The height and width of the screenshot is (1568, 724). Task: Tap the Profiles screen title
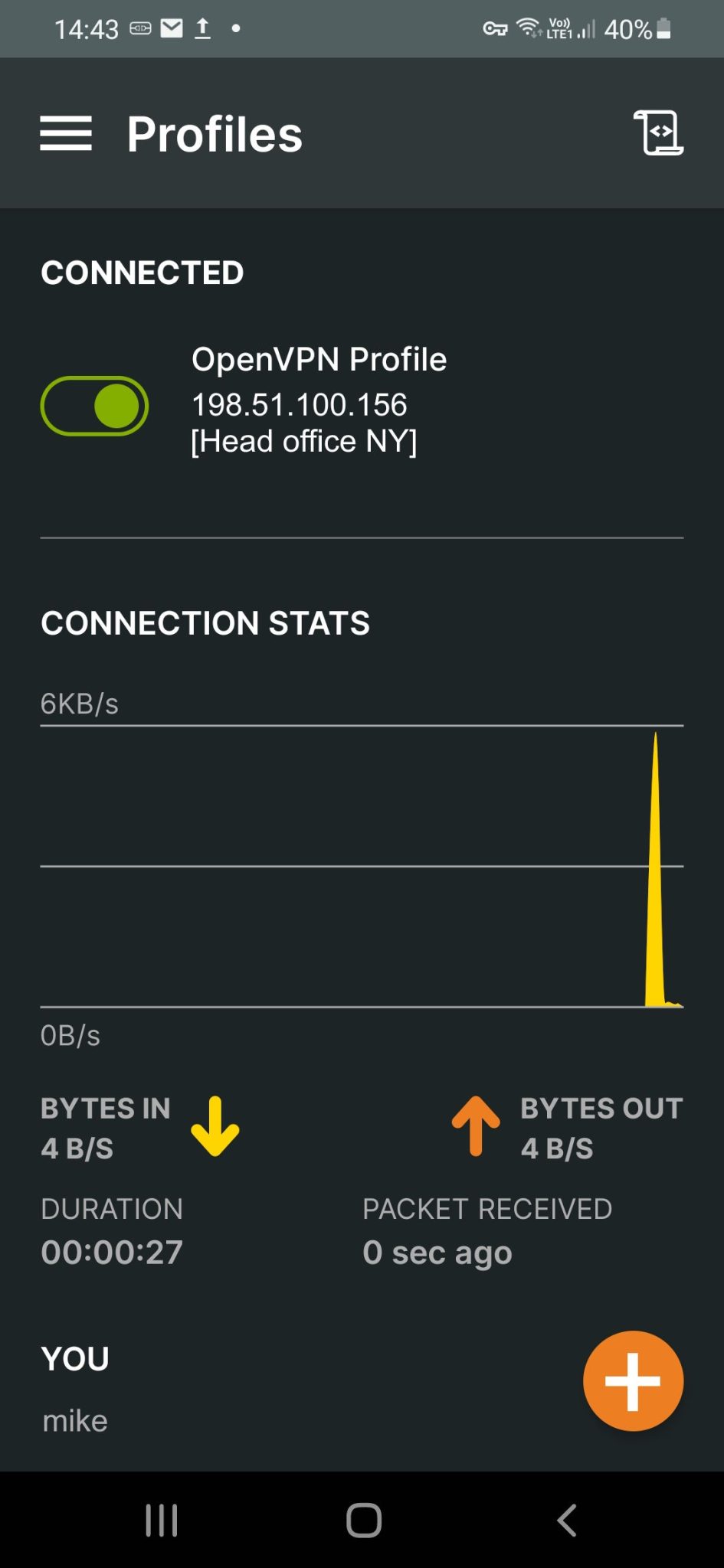point(215,132)
